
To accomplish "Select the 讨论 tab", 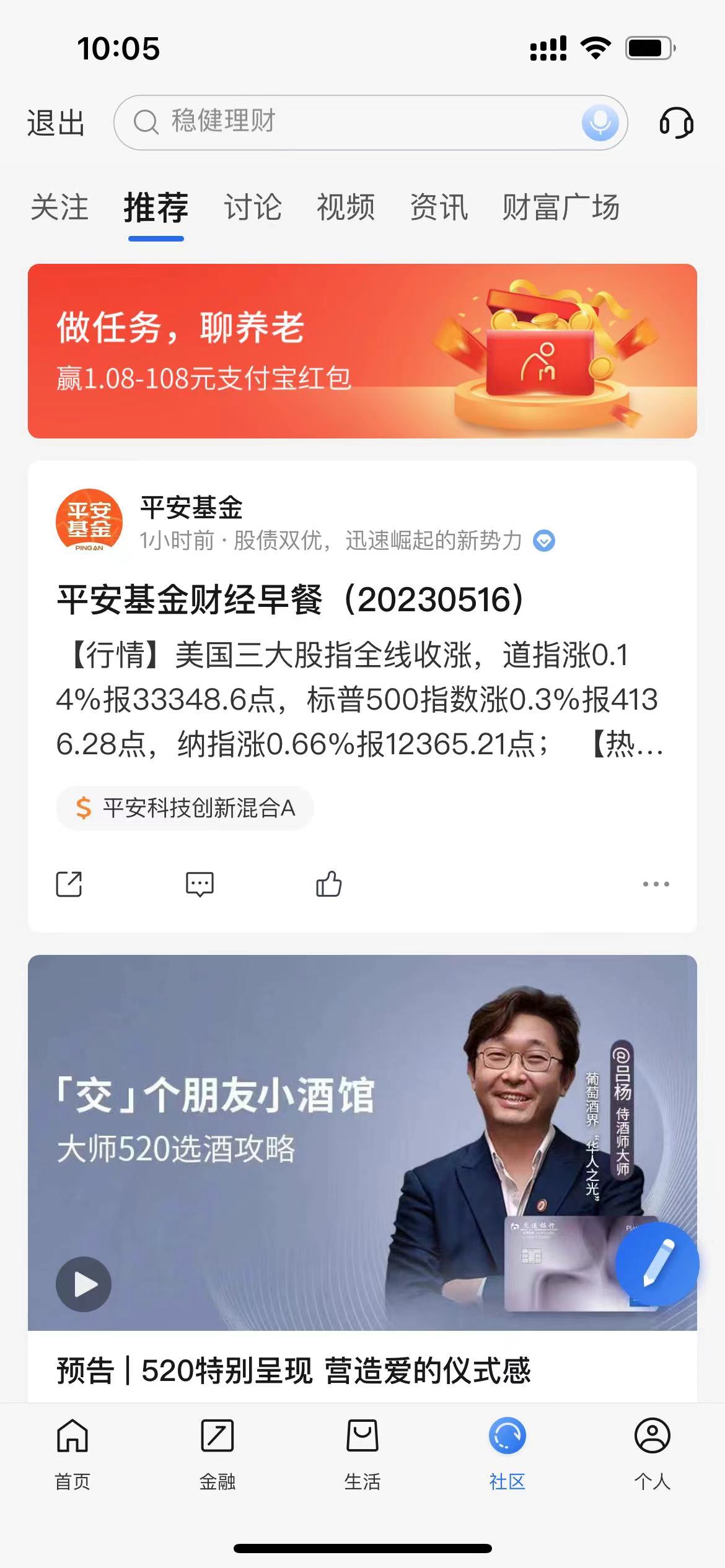I will [253, 207].
